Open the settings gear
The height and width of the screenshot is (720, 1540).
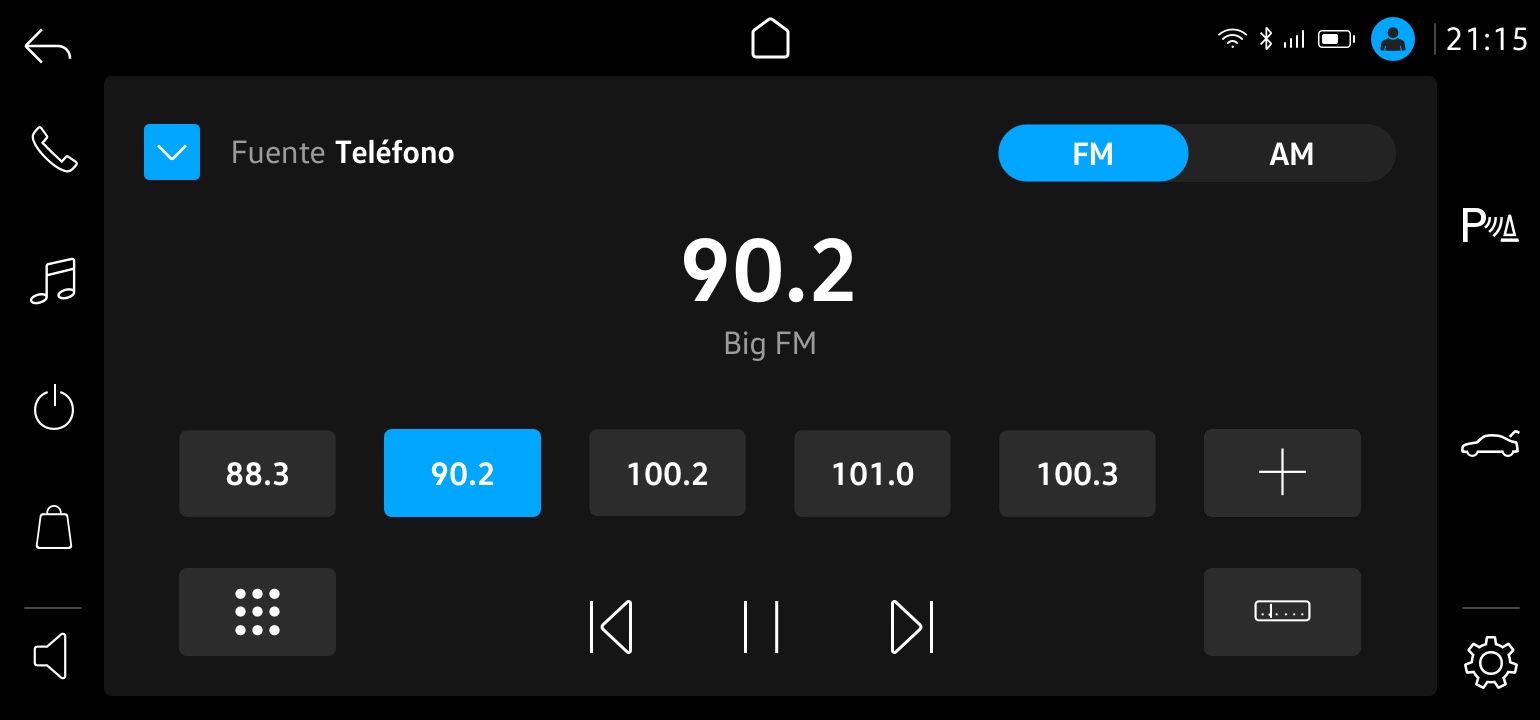point(1490,662)
